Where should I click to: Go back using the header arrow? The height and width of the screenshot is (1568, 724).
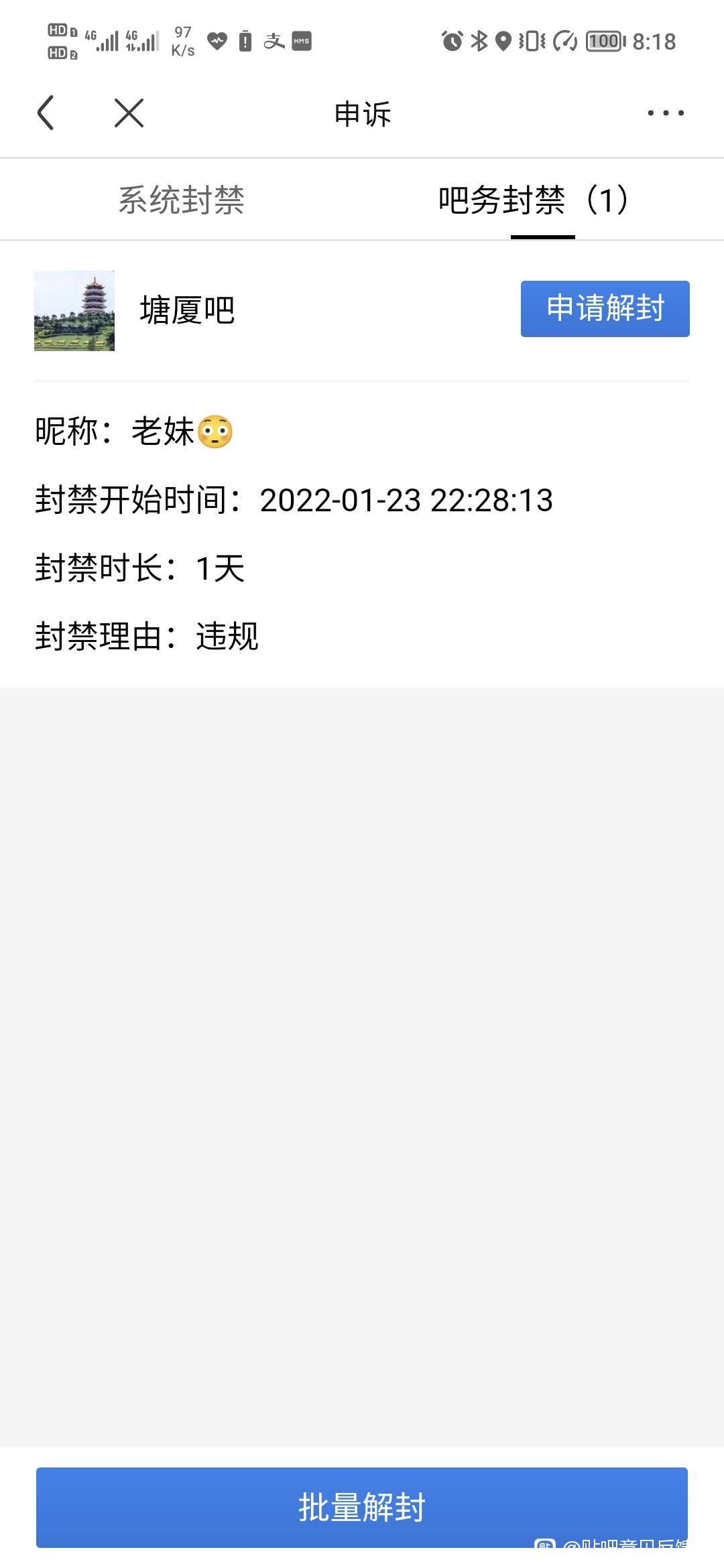(46, 113)
